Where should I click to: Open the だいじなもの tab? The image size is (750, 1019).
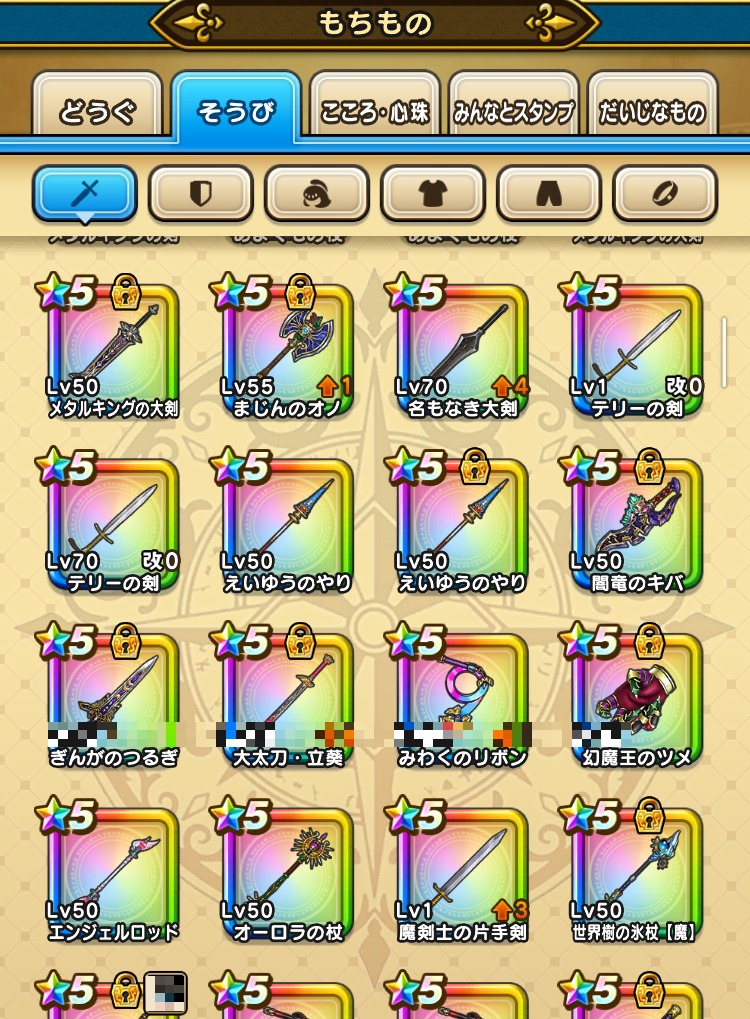tap(652, 106)
